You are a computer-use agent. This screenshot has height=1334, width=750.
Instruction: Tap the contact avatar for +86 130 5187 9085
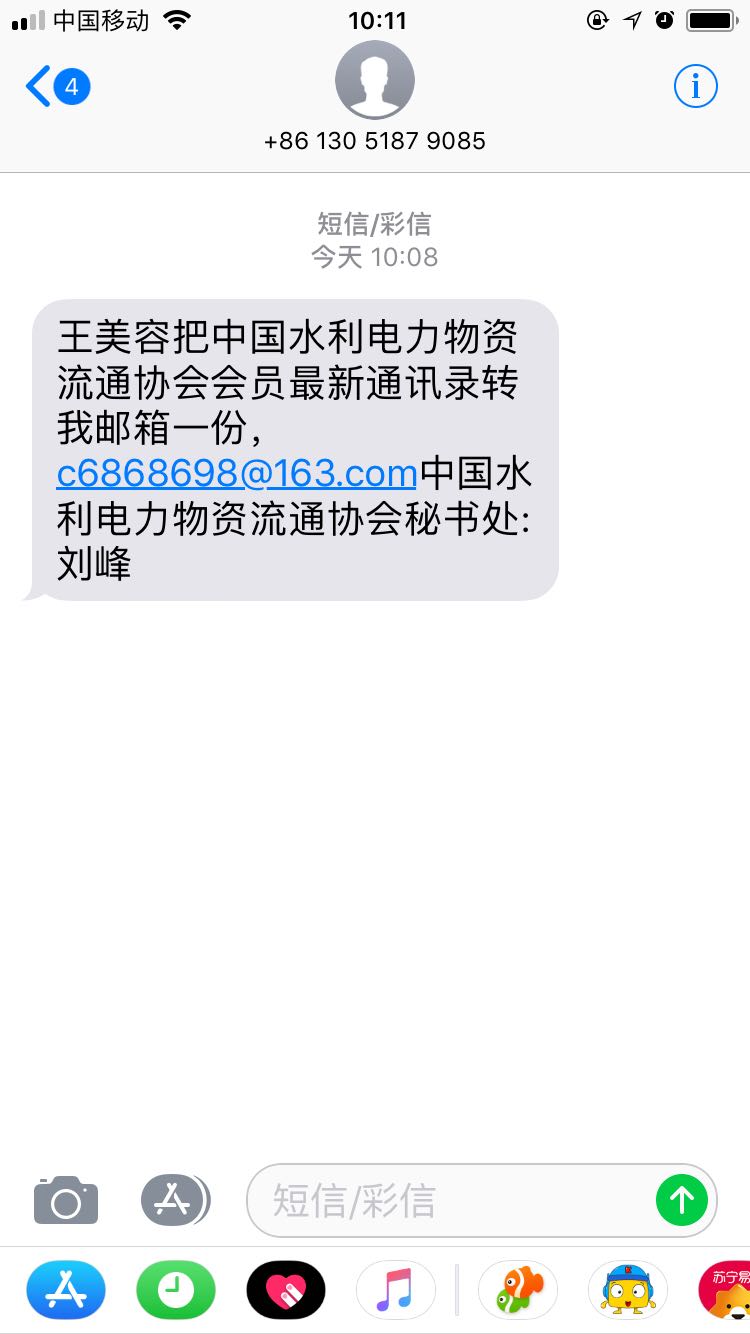pyautogui.click(x=375, y=81)
